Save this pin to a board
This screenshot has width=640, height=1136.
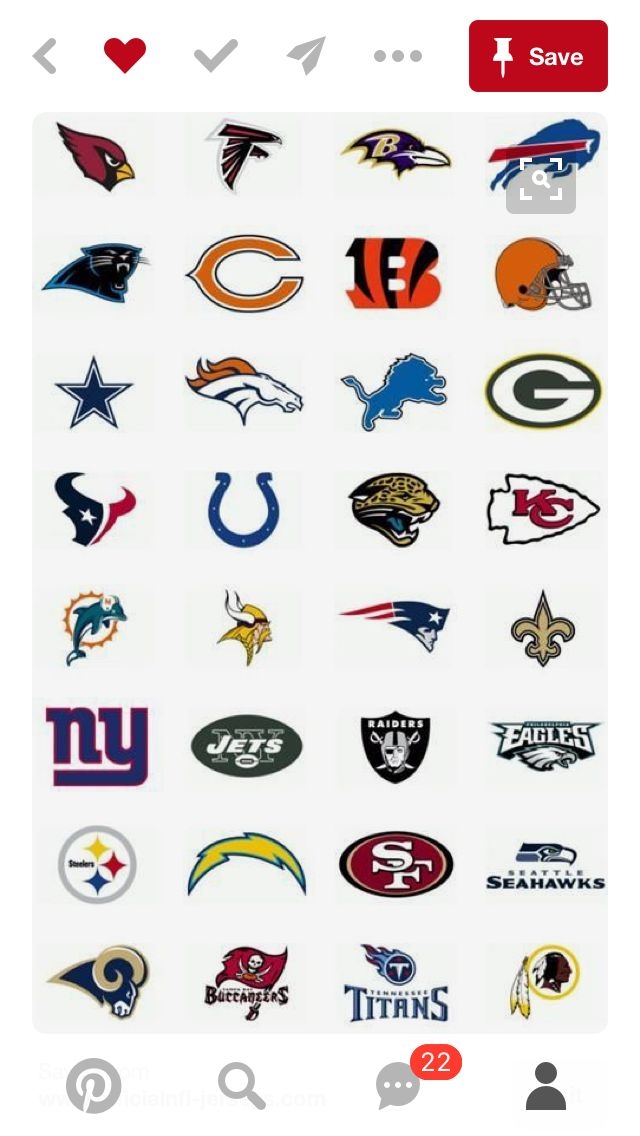(538, 56)
